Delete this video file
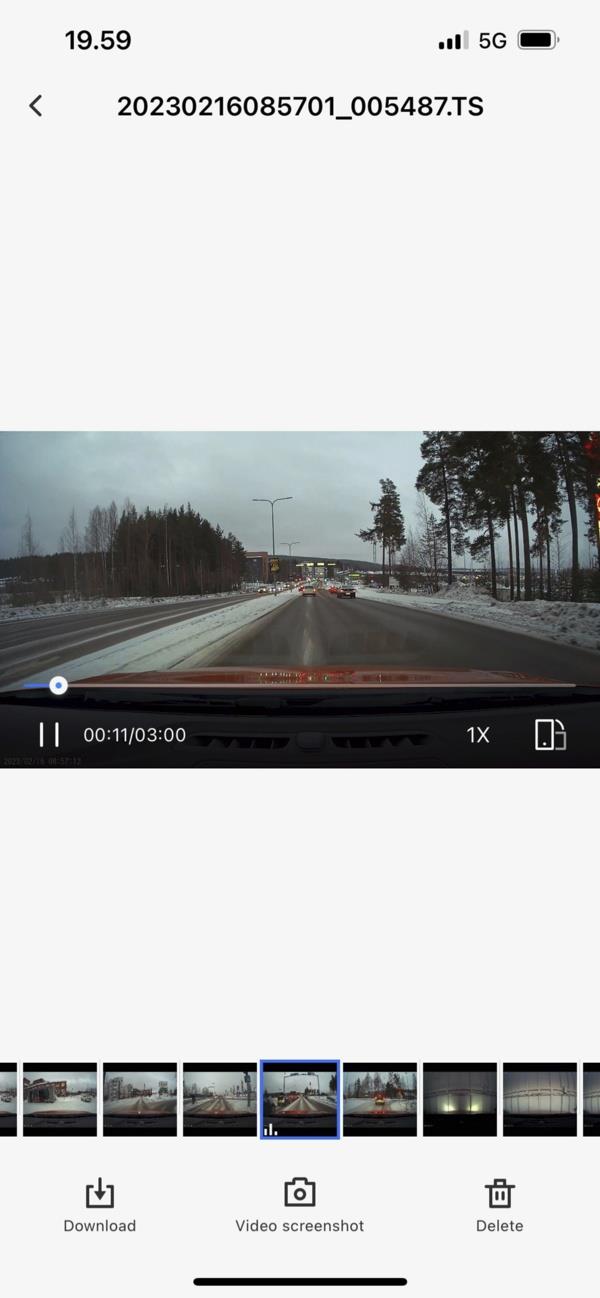 (x=499, y=1203)
